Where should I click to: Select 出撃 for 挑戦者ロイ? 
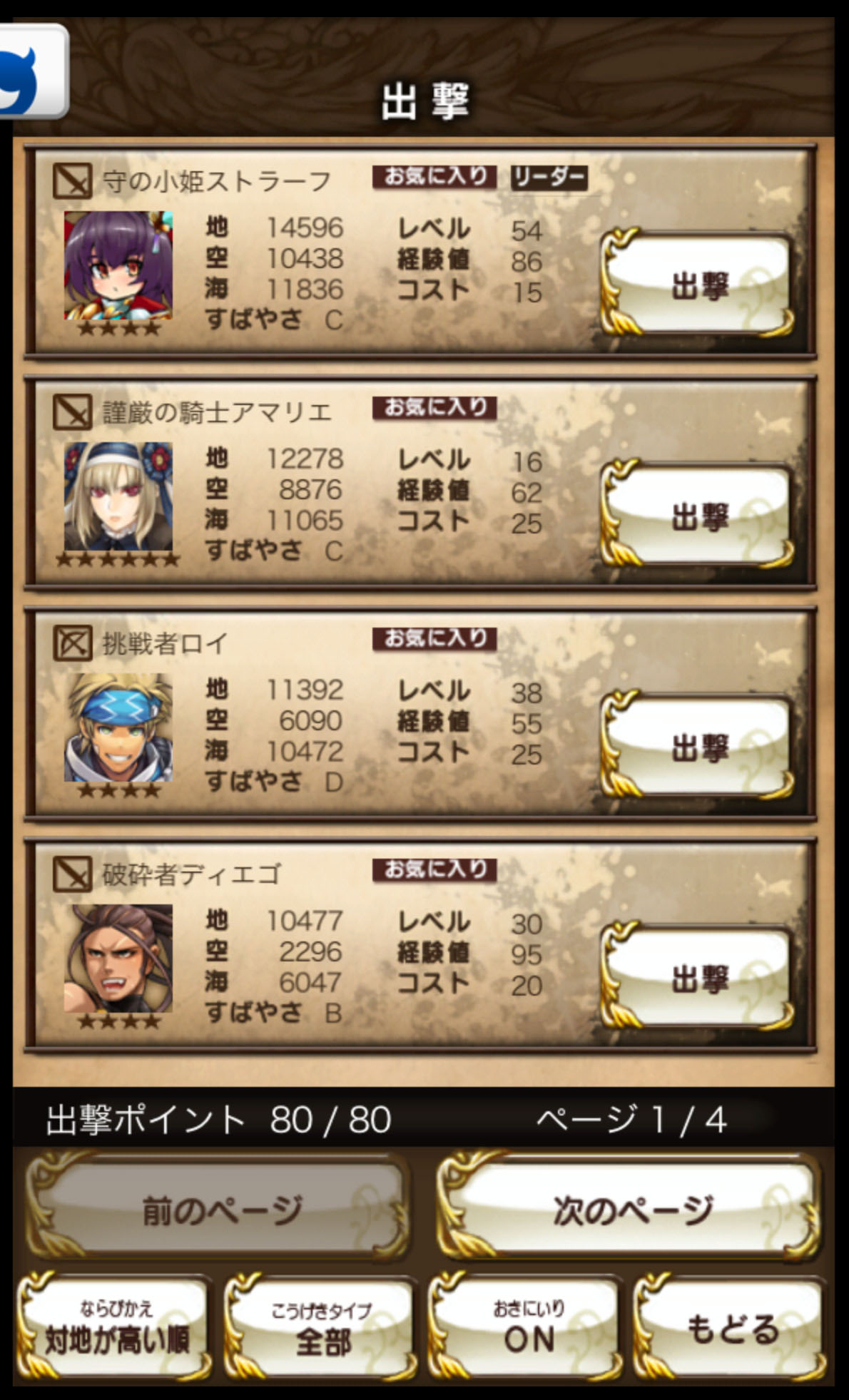[x=698, y=747]
